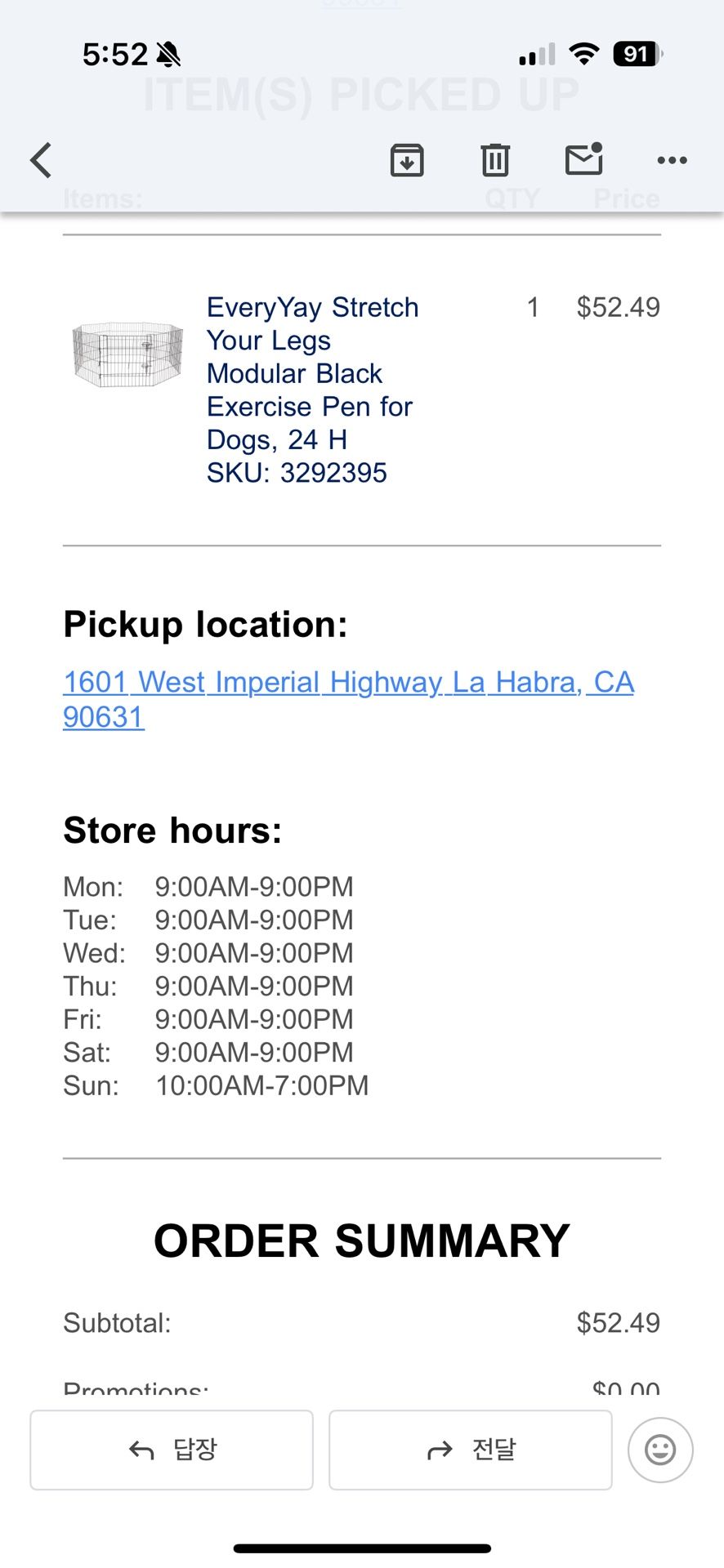Add an emoji reaction
The width and height of the screenshot is (724, 1568).
coord(660,1450)
